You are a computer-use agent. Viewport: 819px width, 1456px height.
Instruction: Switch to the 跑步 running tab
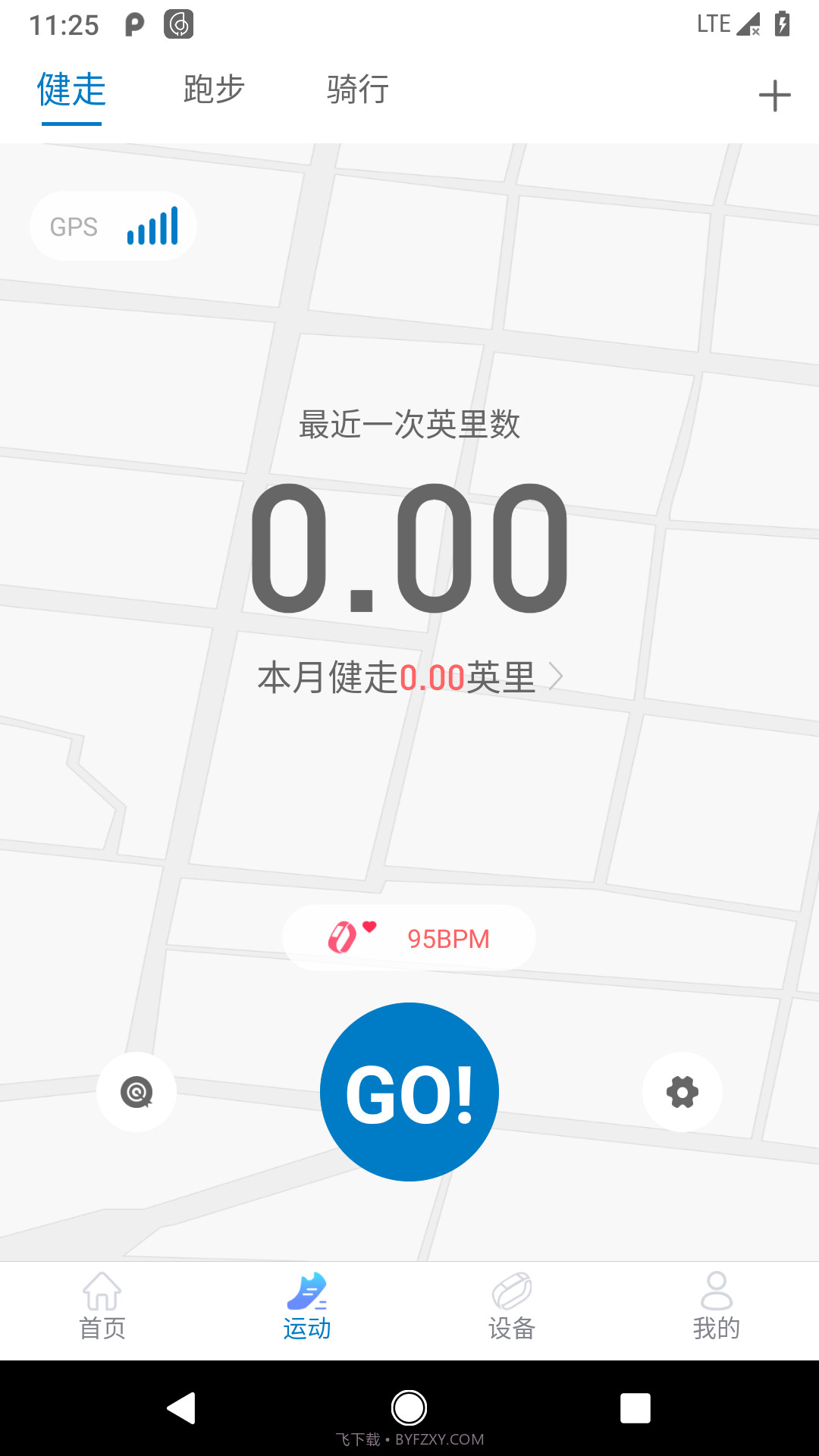point(212,91)
